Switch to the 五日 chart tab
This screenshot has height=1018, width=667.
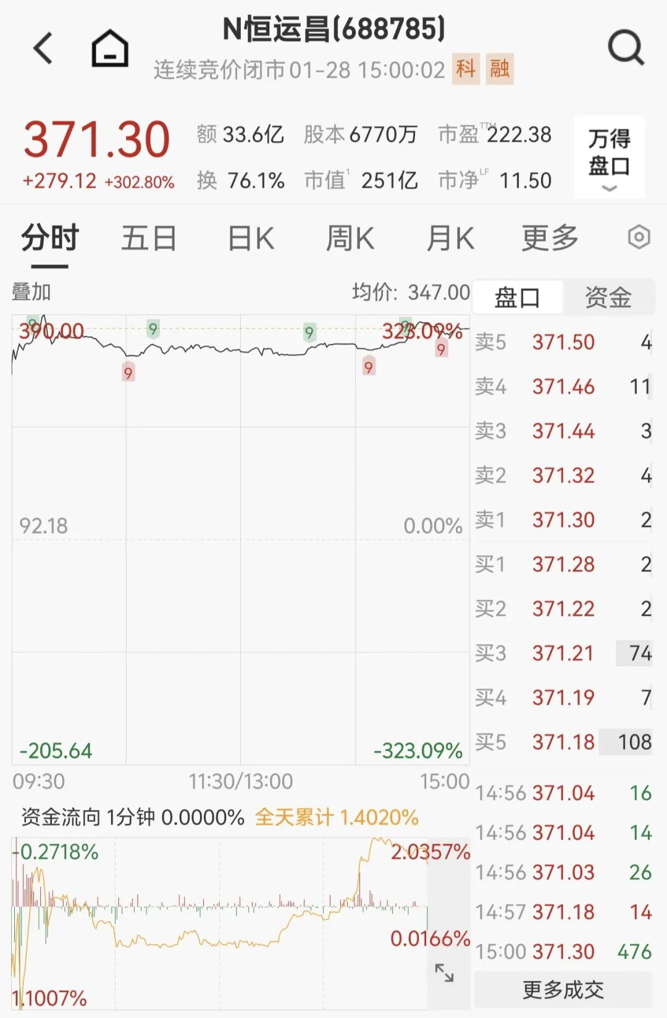(x=149, y=238)
